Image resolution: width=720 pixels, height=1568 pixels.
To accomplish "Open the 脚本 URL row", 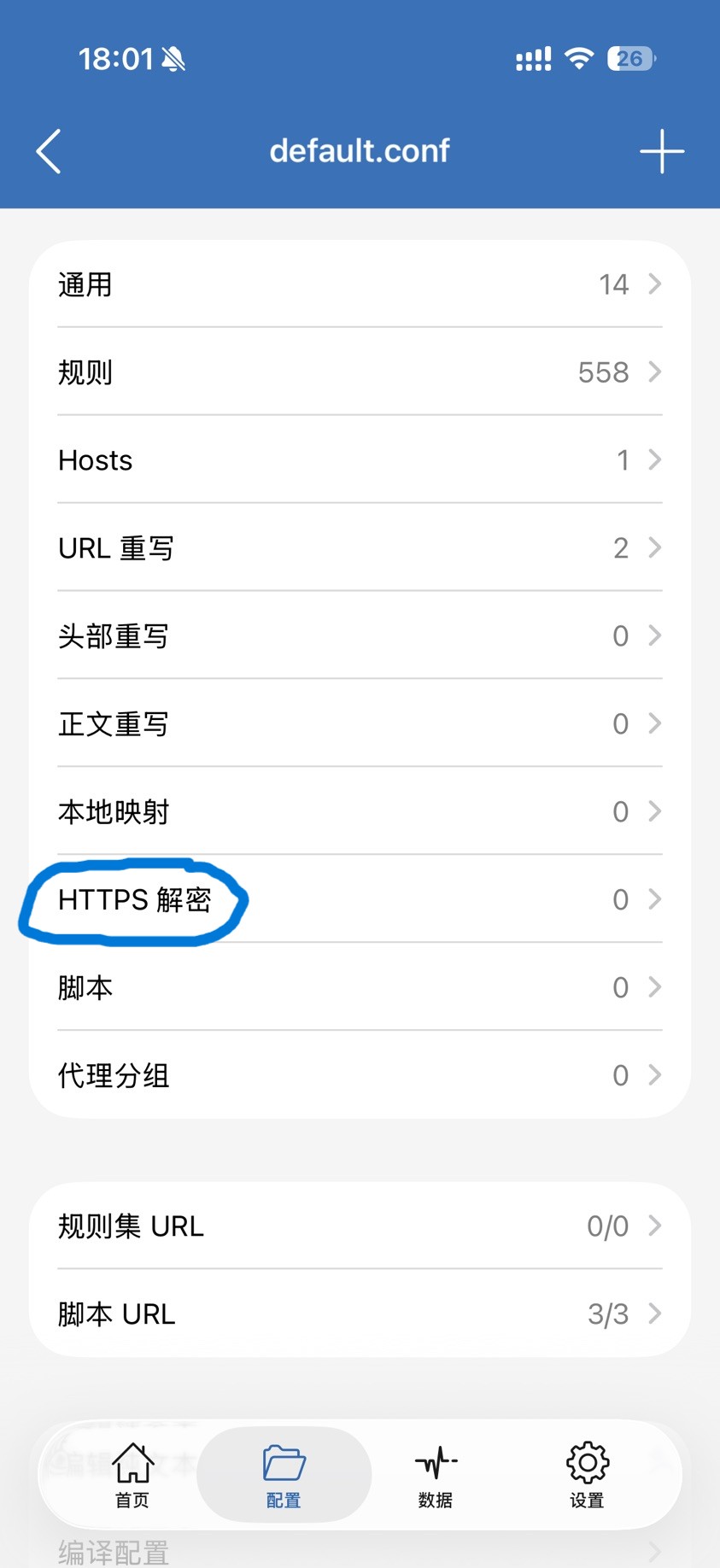I will [x=360, y=1314].
